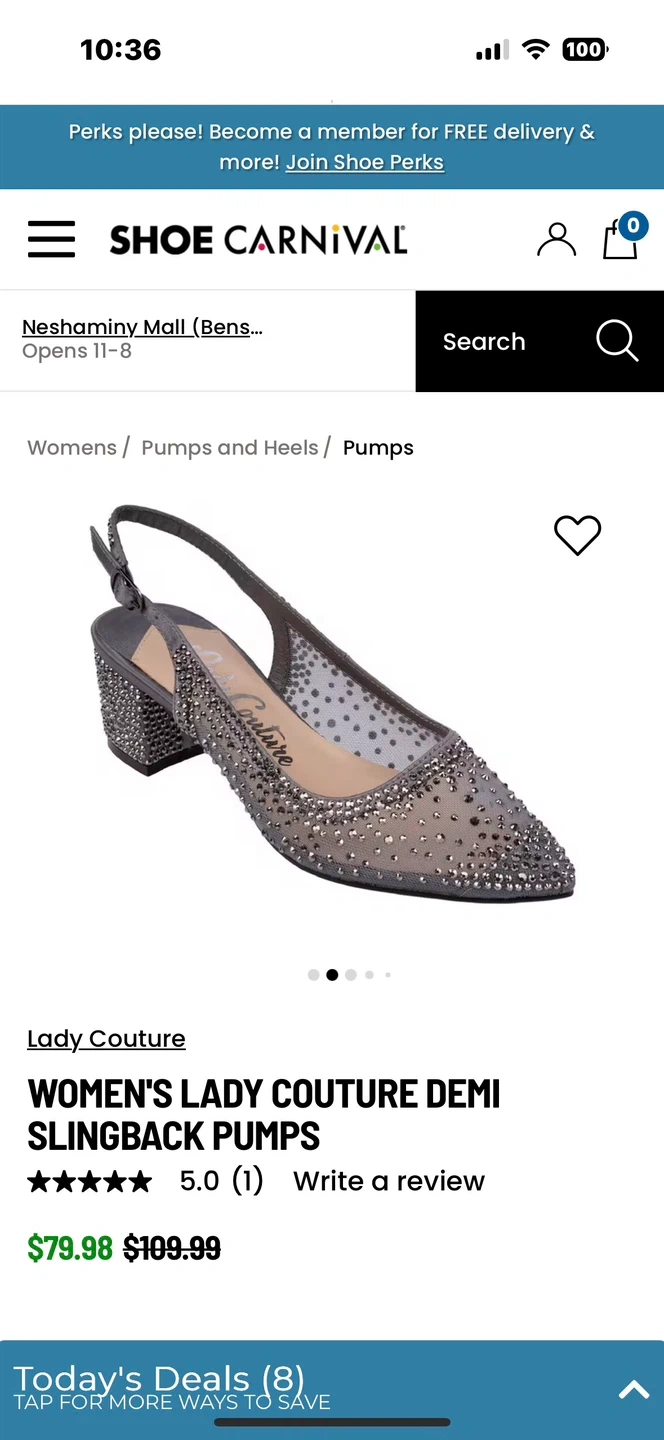Open the hamburger menu
This screenshot has height=1440, width=664.
click(x=51, y=240)
